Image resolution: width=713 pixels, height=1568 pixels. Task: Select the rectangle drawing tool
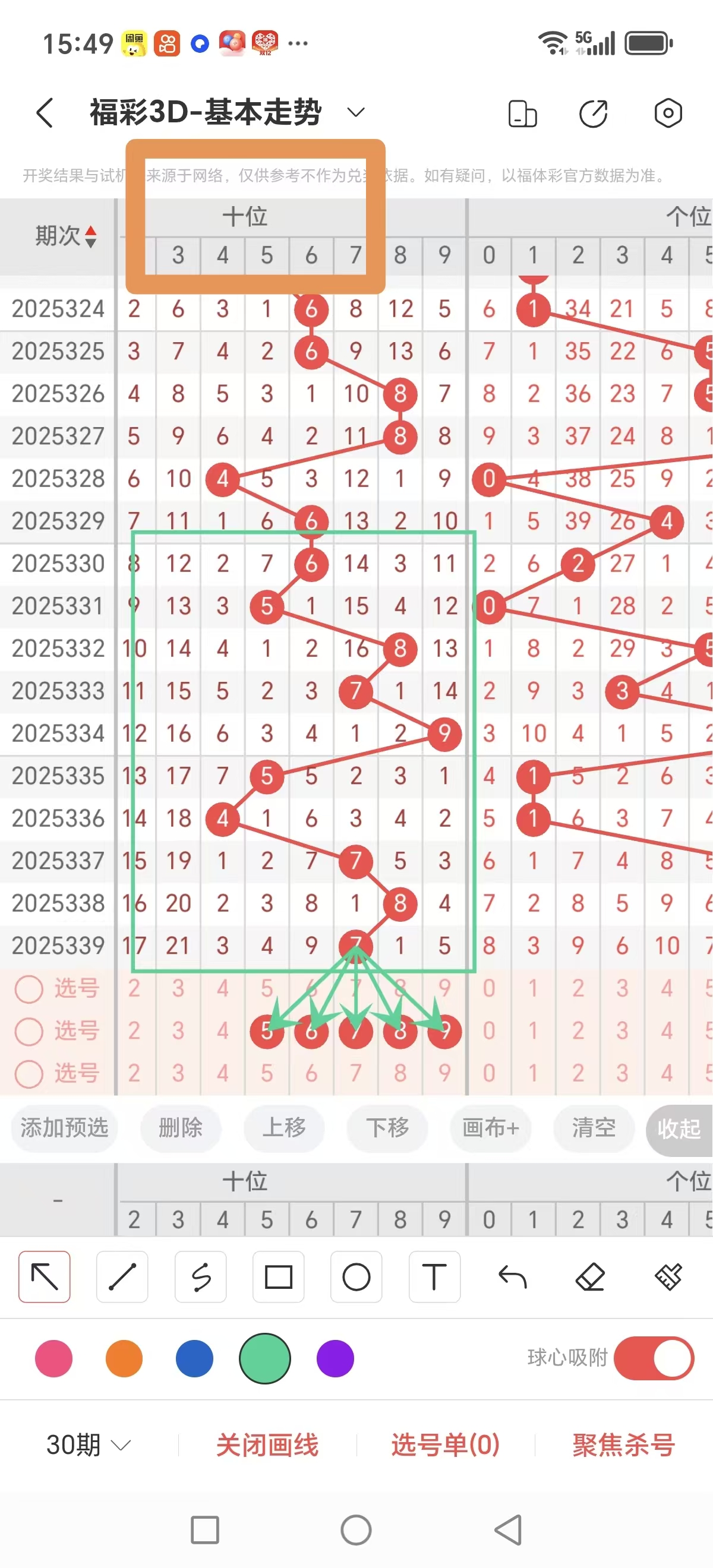point(278,1277)
